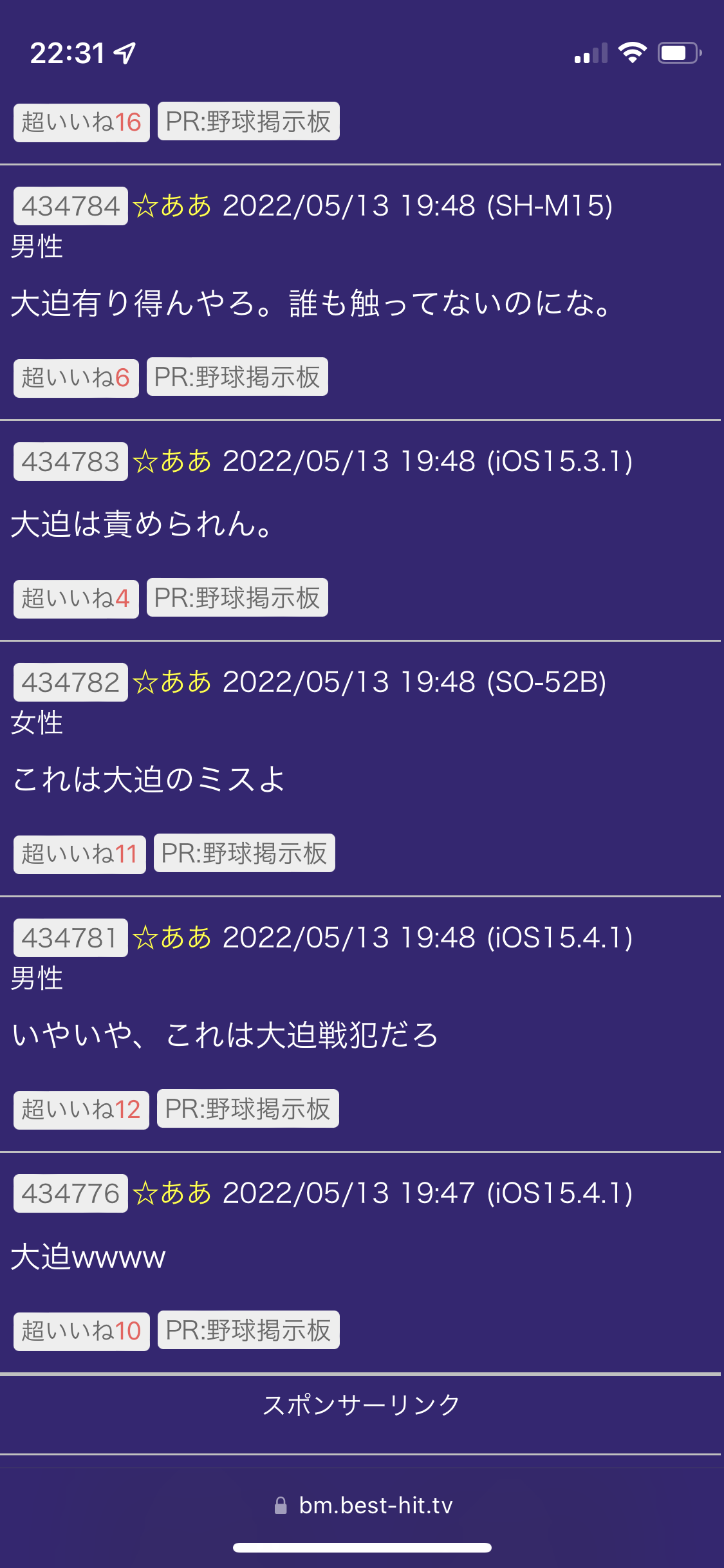
Task: Like post 434776 with 超いいね10
Action: coord(81,1331)
